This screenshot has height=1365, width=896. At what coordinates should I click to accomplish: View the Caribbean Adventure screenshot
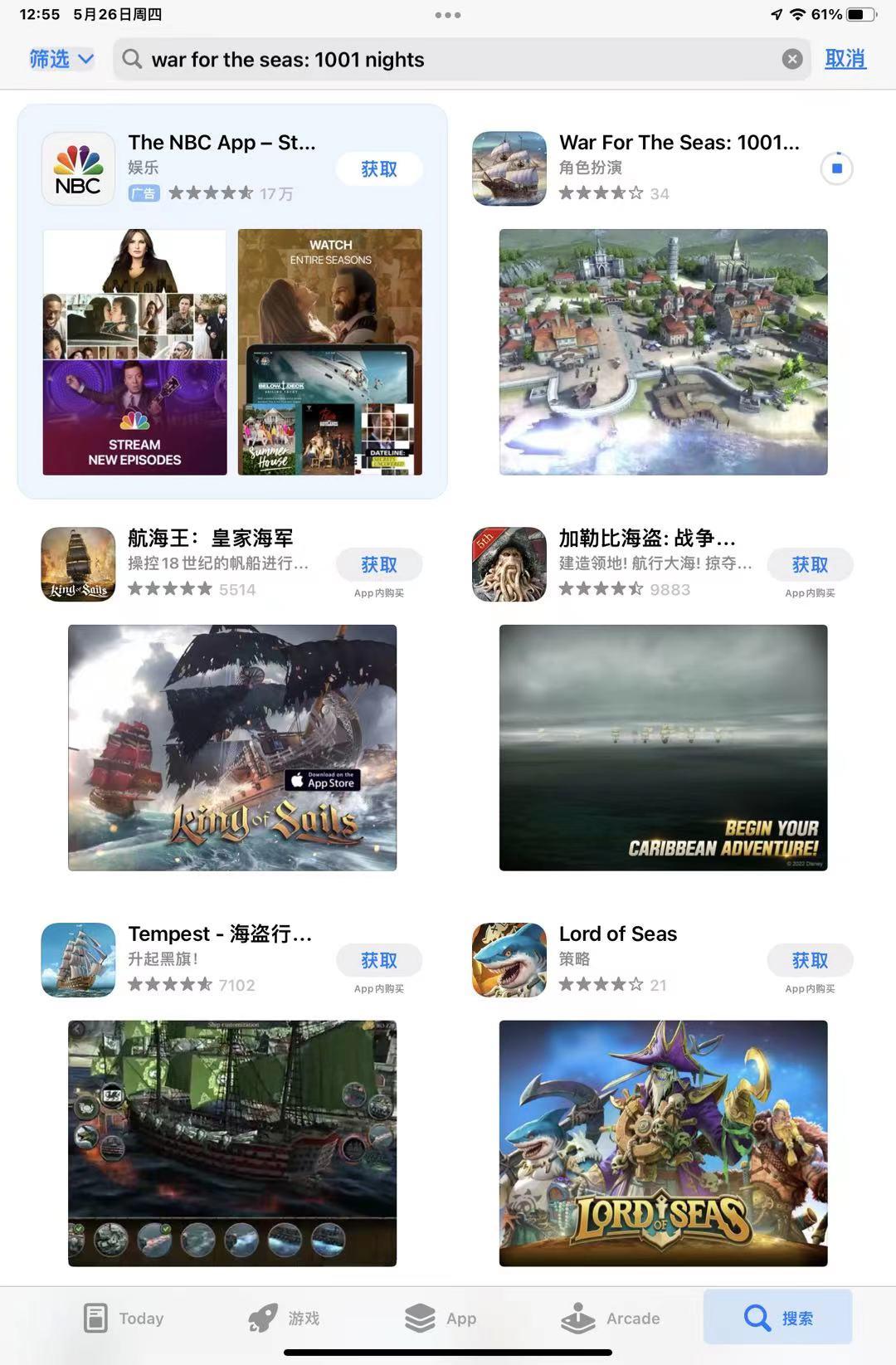pos(663,748)
